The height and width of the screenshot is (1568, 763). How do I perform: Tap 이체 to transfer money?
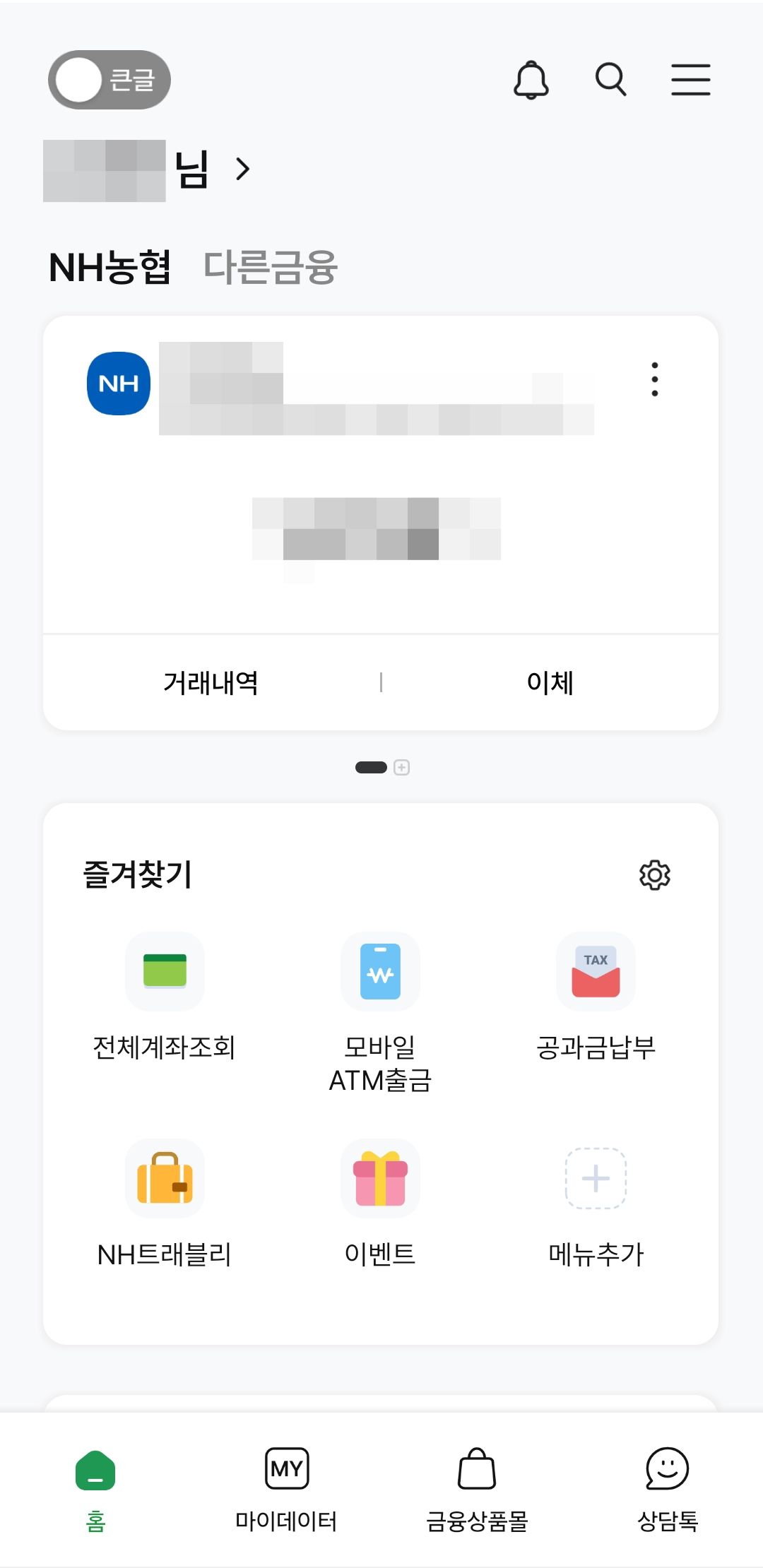click(550, 682)
